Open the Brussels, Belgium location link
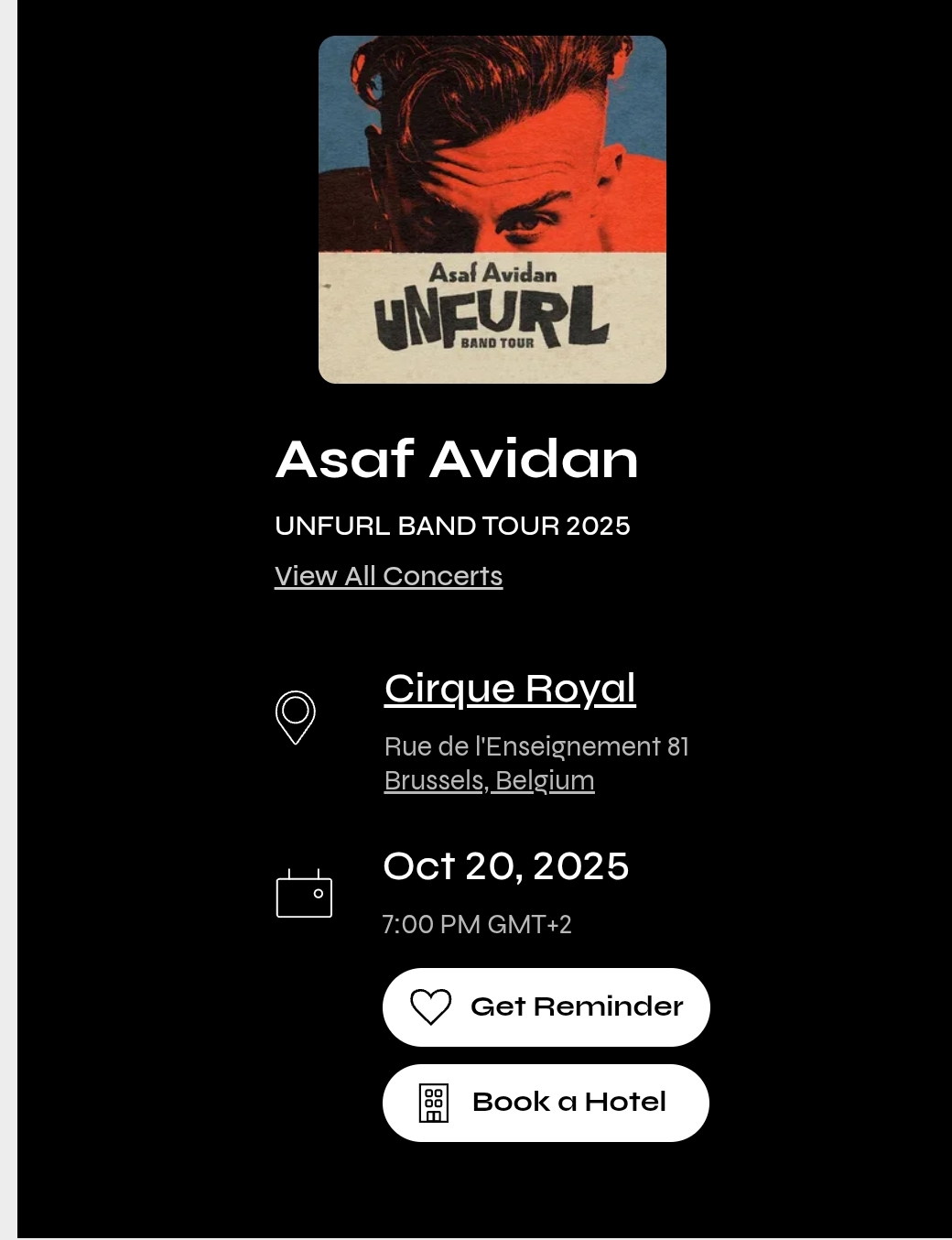The width and height of the screenshot is (952, 1240). pyautogui.click(x=489, y=780)
